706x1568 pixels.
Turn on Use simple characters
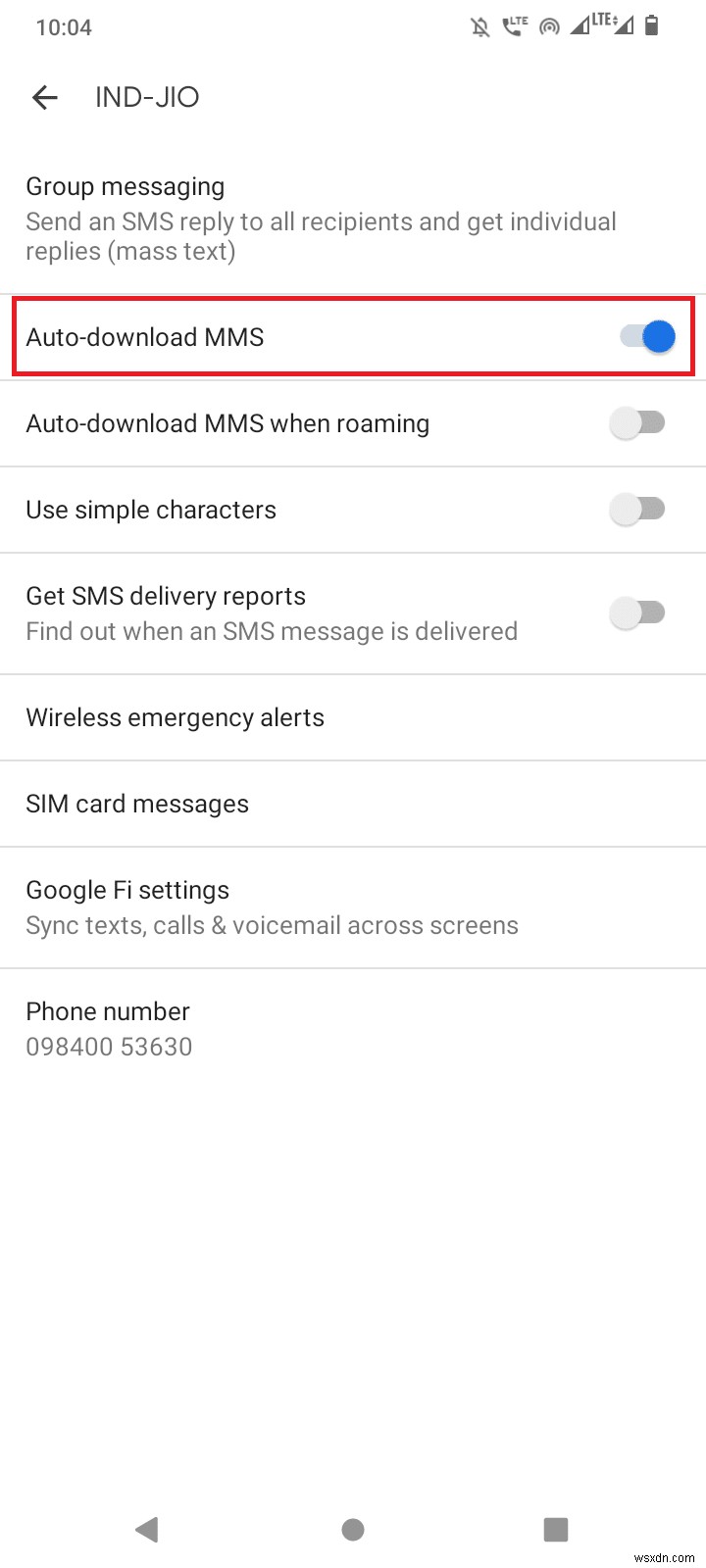click(638, 509)
